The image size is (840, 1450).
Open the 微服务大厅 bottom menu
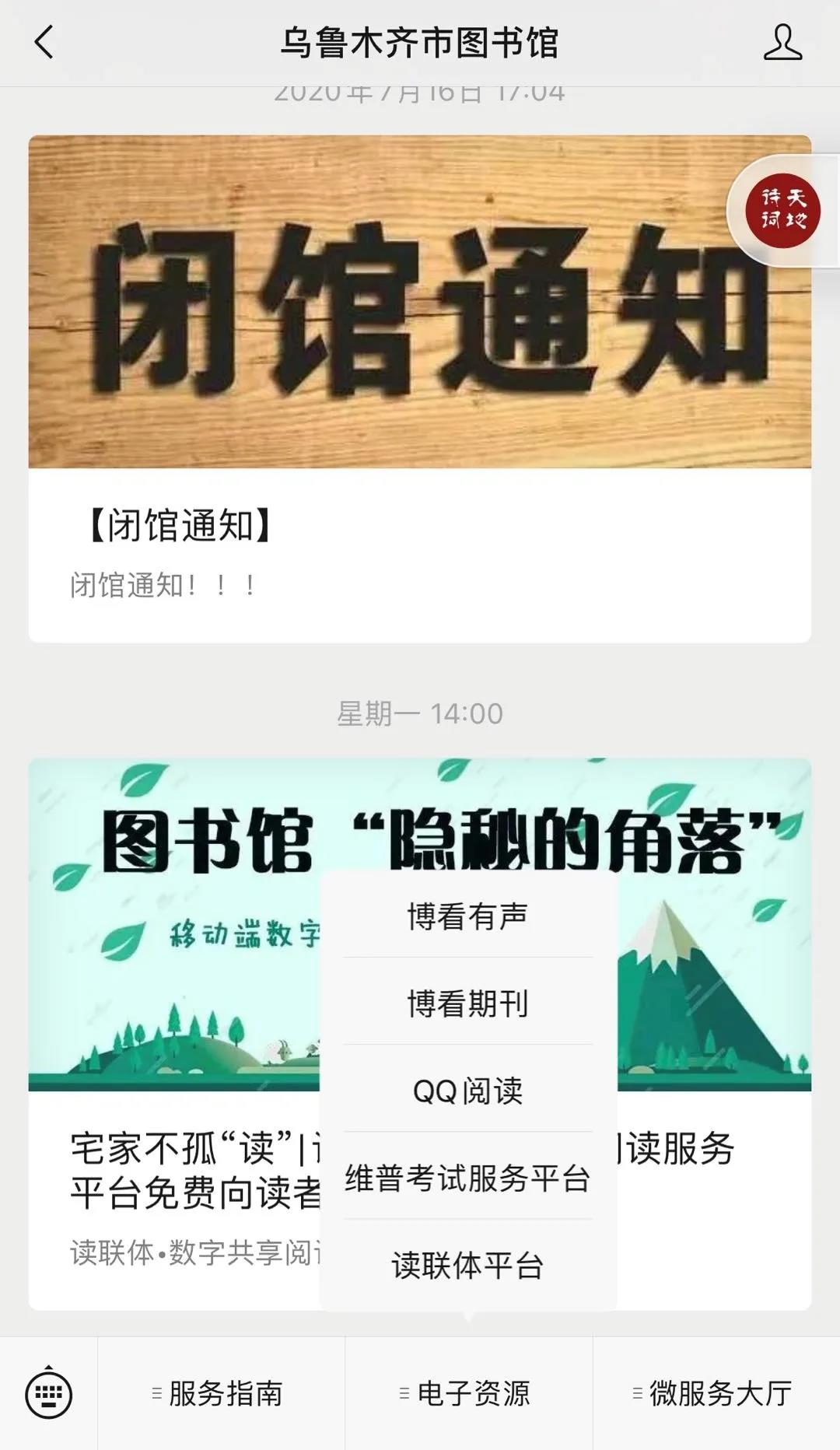point(716,1394)
